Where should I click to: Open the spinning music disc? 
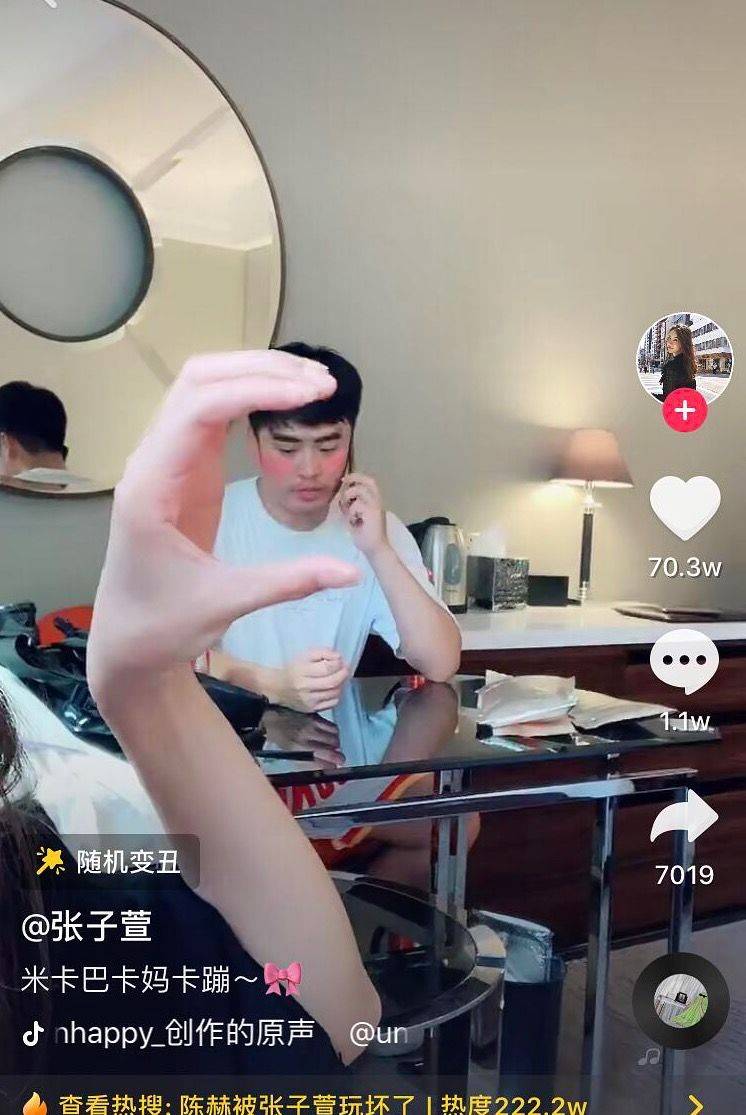tap(681, 1001)
